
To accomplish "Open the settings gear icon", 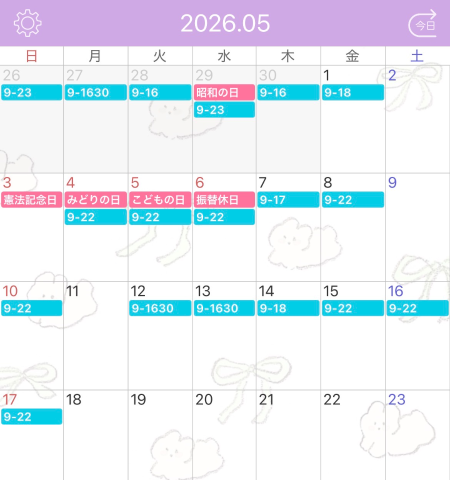I will (x=28, y=23).
